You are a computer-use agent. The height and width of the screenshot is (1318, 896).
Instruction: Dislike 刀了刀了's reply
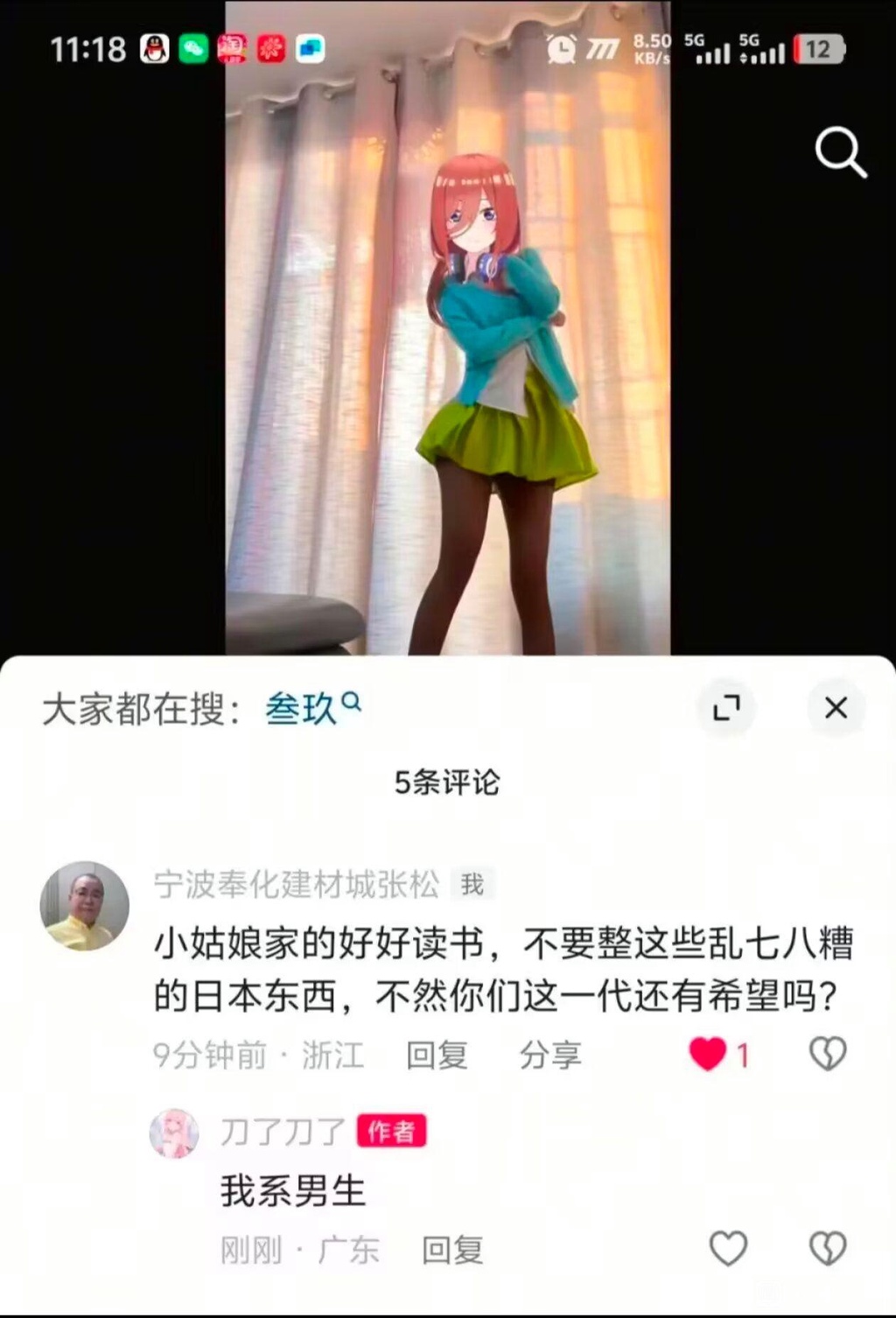[x=827, y=1248]
